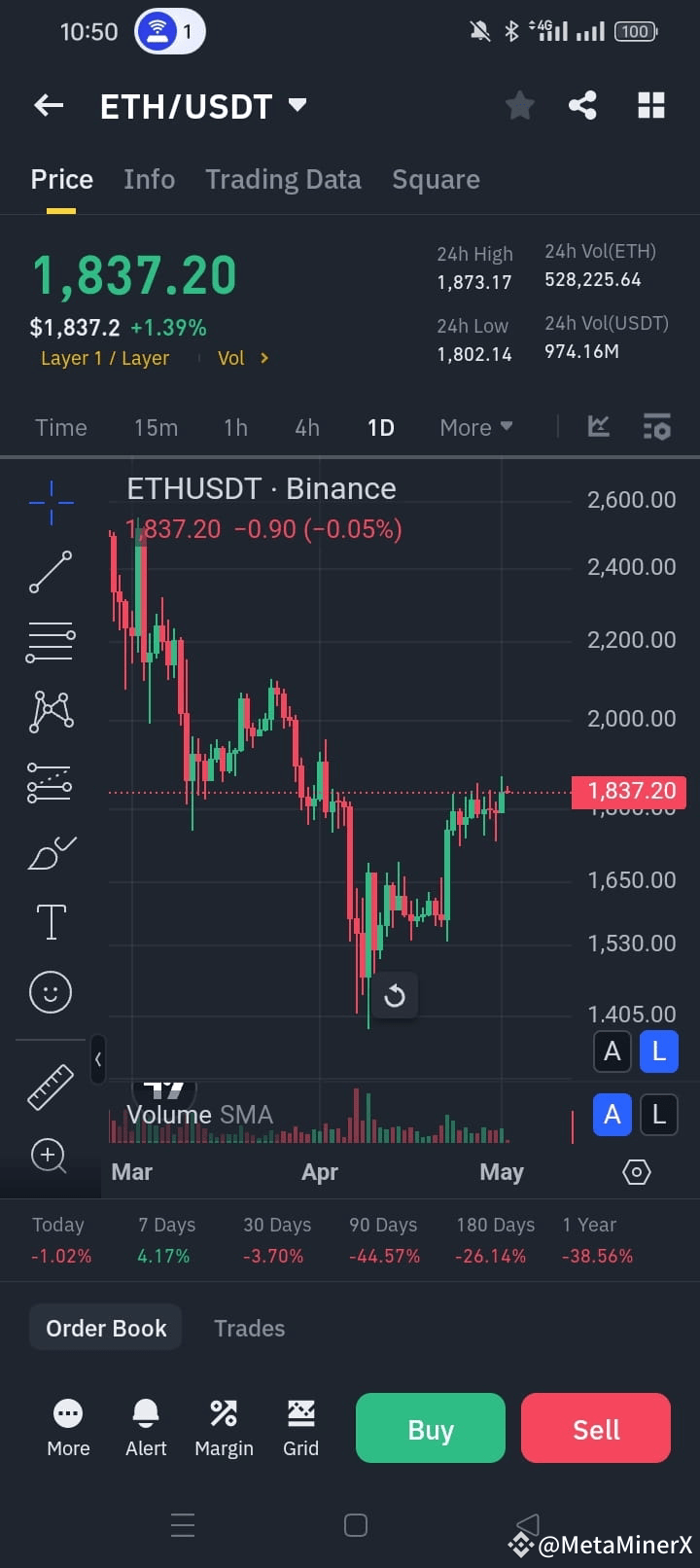The width and height of the screenshot is (700, 1568).
Task: Tap the red Sell button
Action: 595,1428
